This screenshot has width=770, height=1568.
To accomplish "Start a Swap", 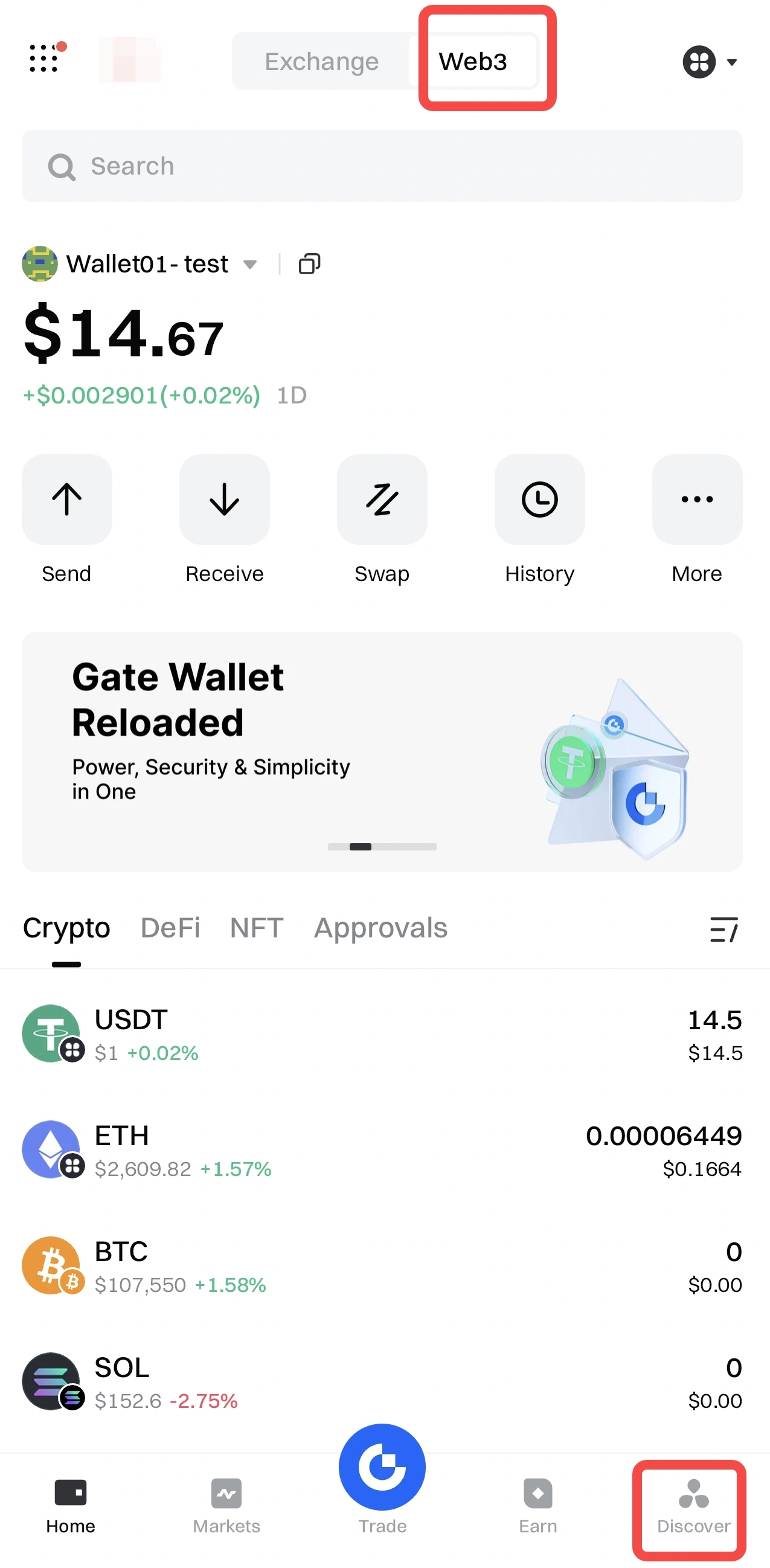I will 382,500.
